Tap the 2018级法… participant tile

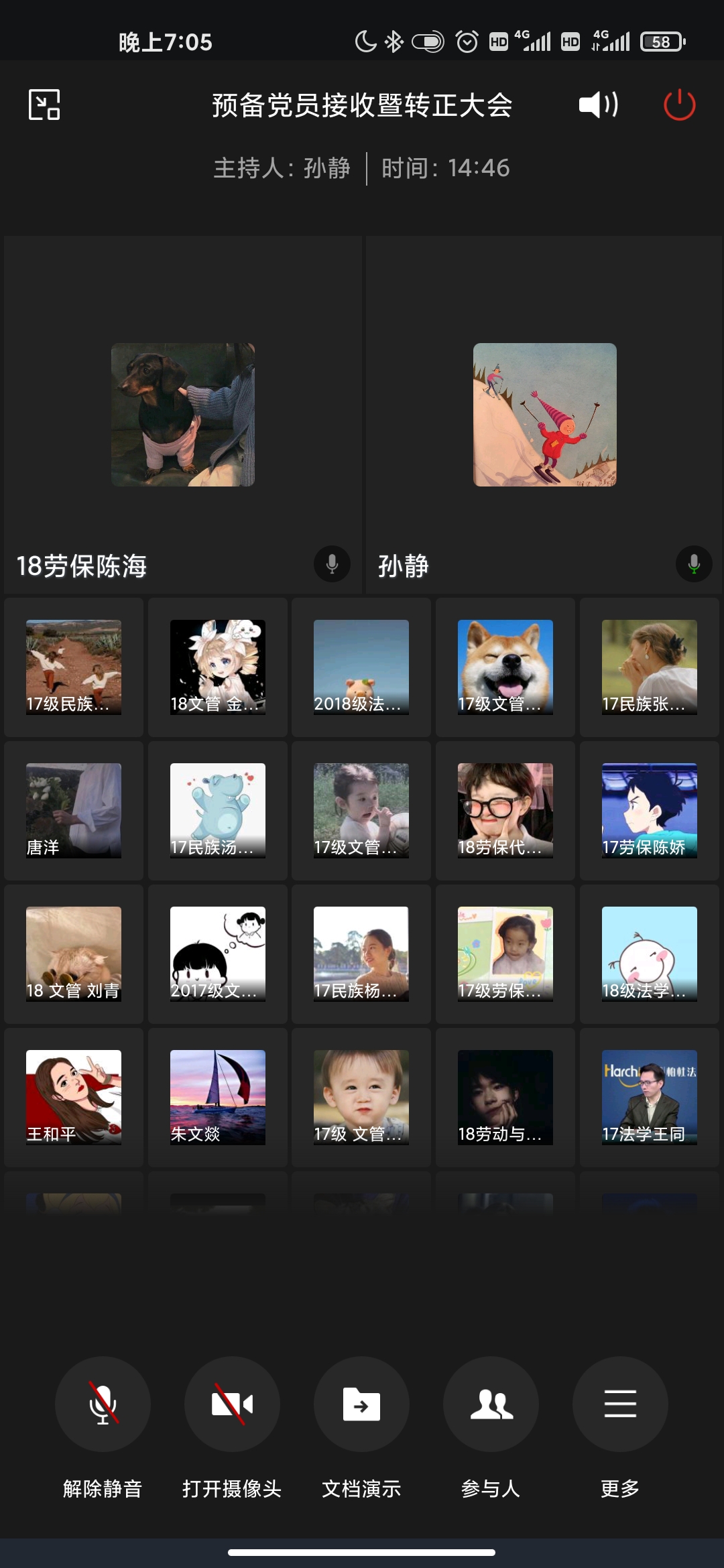[361, 667]
